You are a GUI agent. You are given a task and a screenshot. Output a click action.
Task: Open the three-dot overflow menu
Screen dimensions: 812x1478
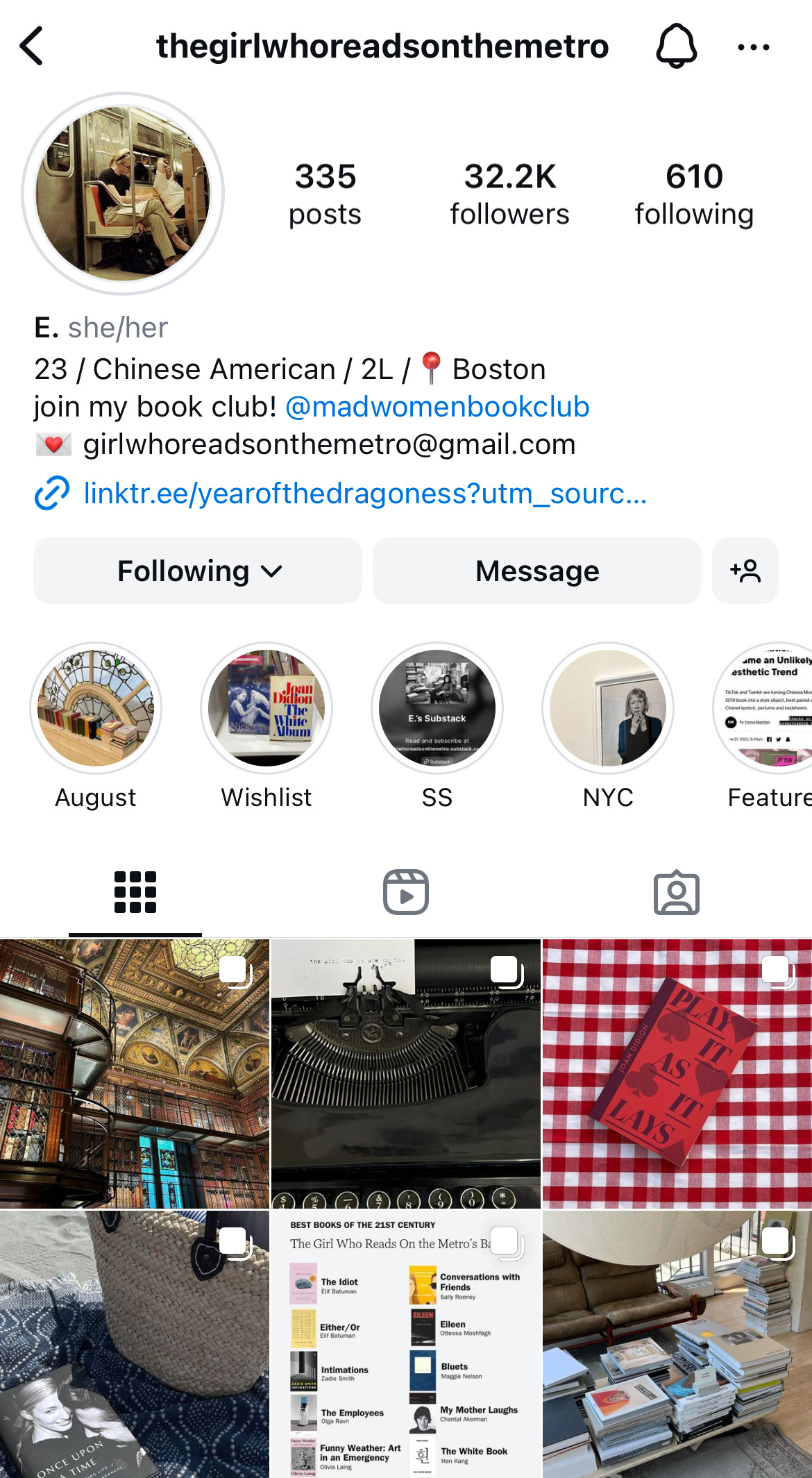[753, 47]
